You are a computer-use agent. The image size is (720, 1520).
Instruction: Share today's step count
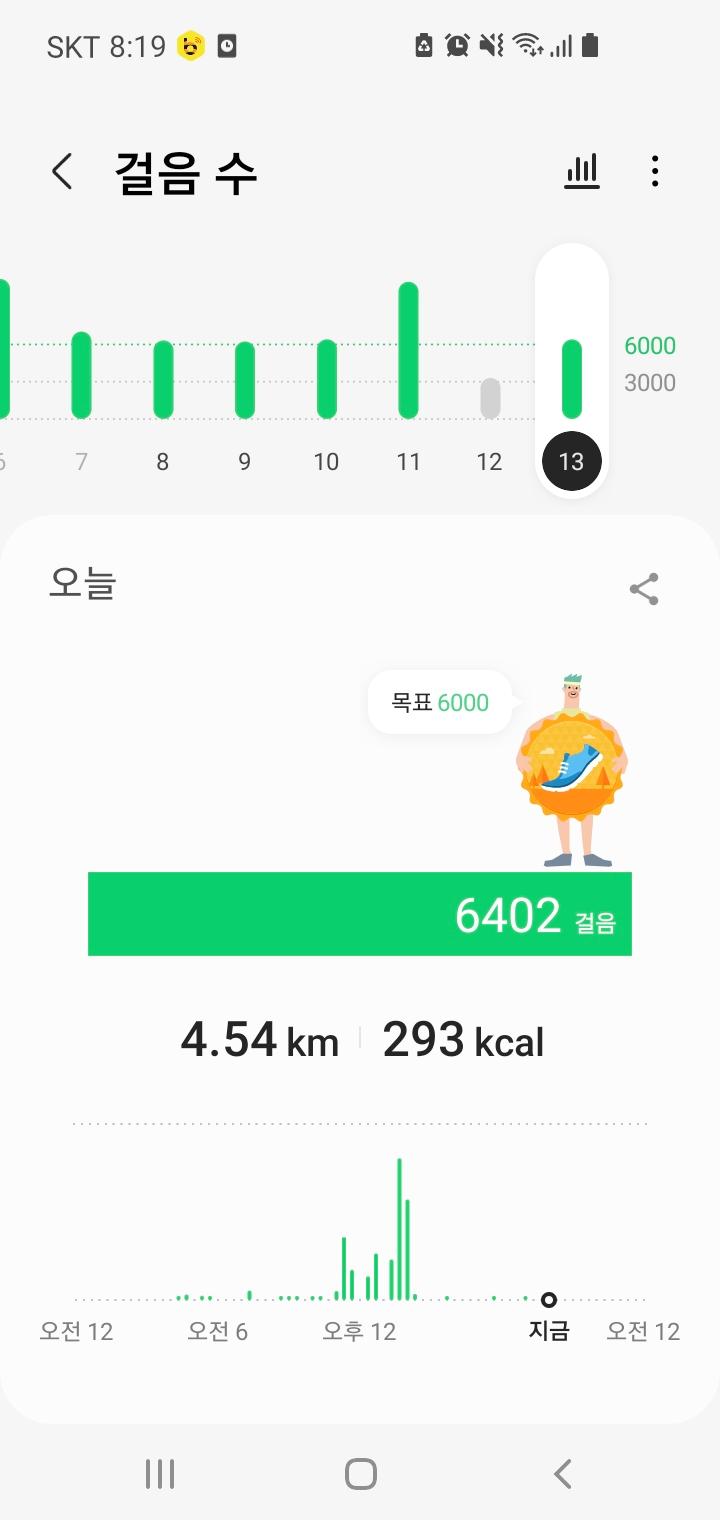[x=644, y=589]
